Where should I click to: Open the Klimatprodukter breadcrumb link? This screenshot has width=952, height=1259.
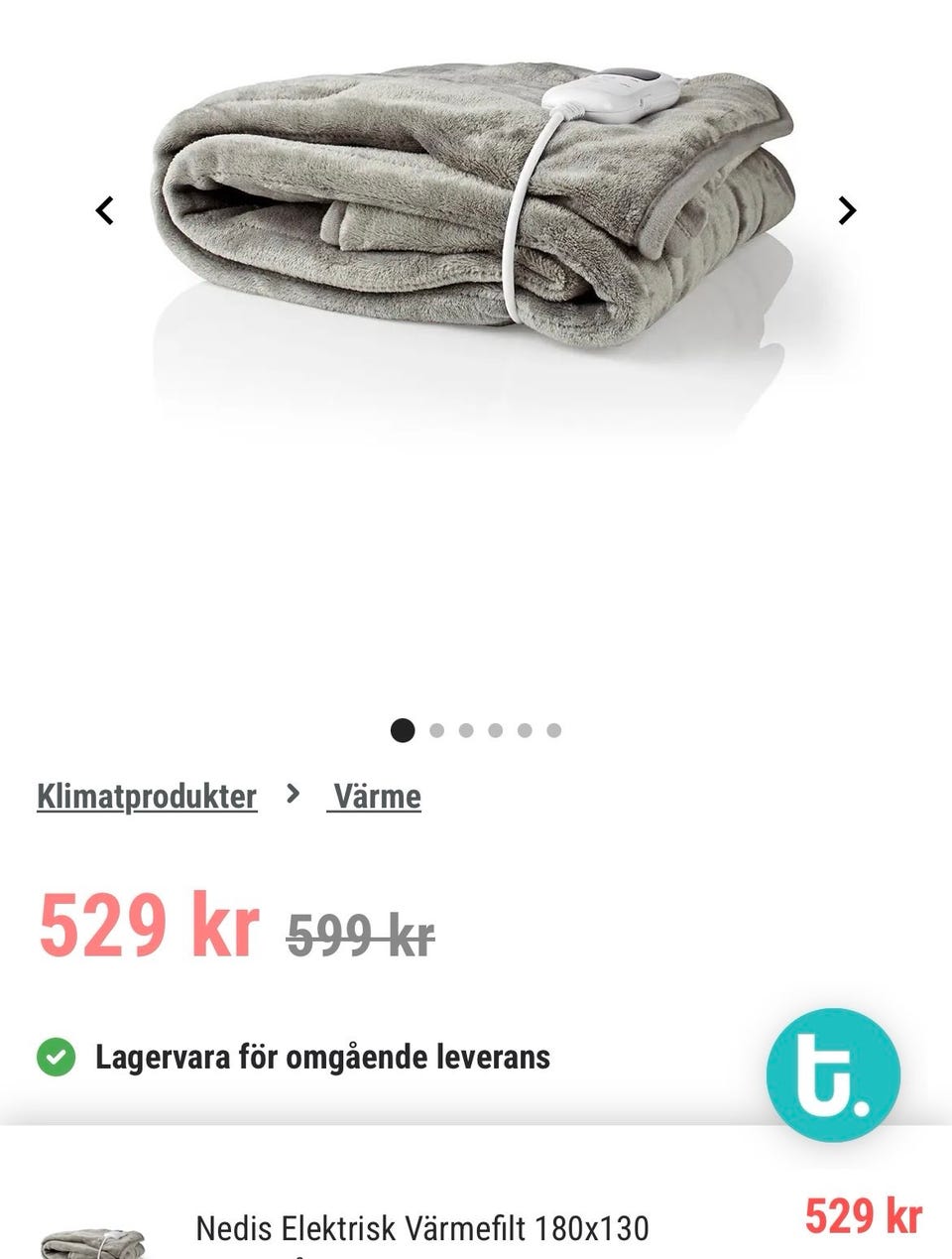pyautogui.click(x=147, y=797)
